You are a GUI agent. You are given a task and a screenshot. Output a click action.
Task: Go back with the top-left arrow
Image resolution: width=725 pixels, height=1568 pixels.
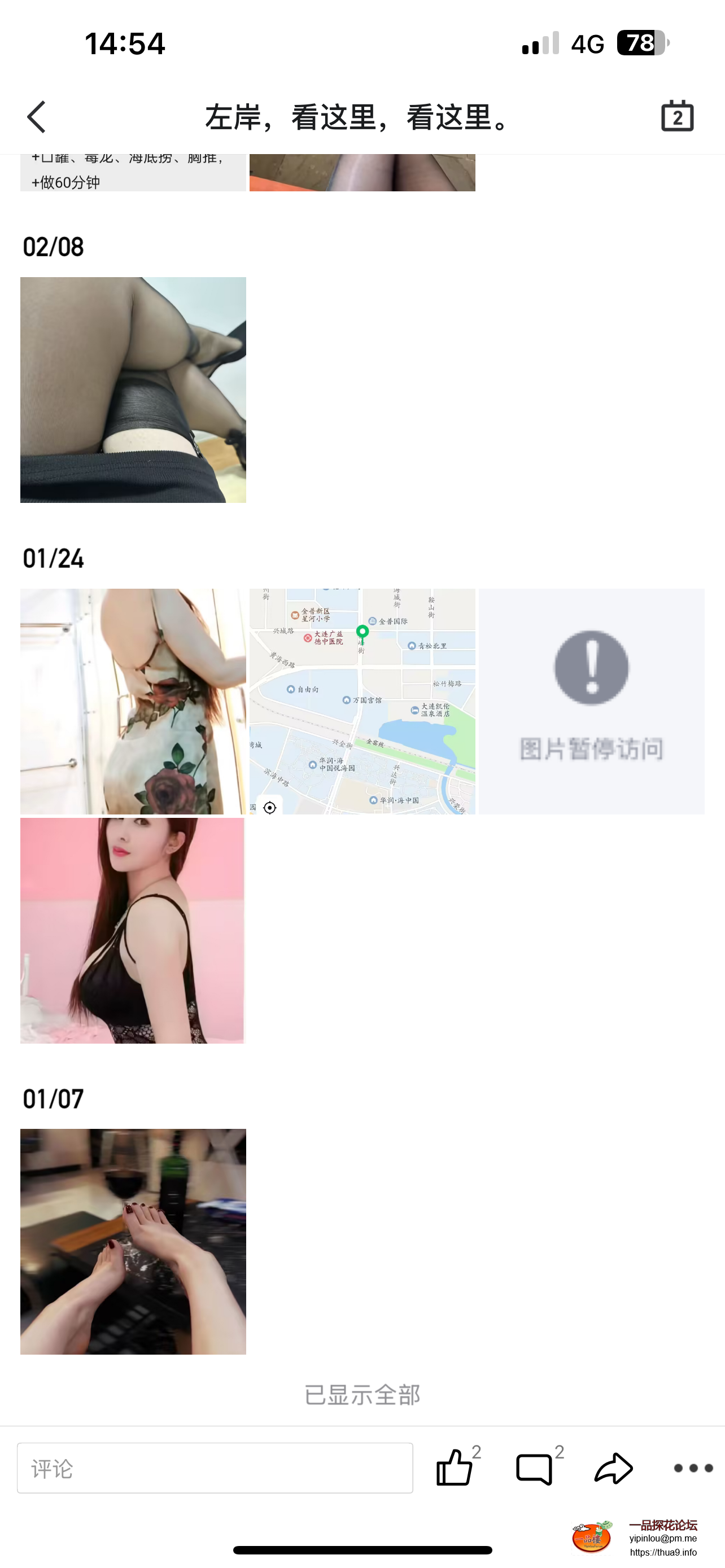point(37,117)
